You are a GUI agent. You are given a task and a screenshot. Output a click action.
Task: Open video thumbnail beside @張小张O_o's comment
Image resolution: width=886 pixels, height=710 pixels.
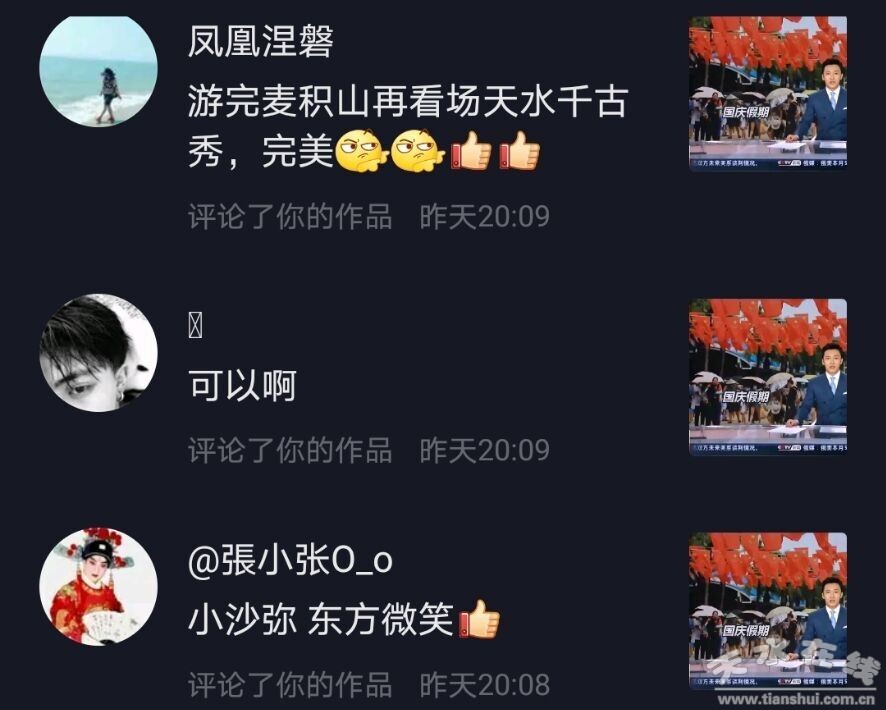pos(767,610)
